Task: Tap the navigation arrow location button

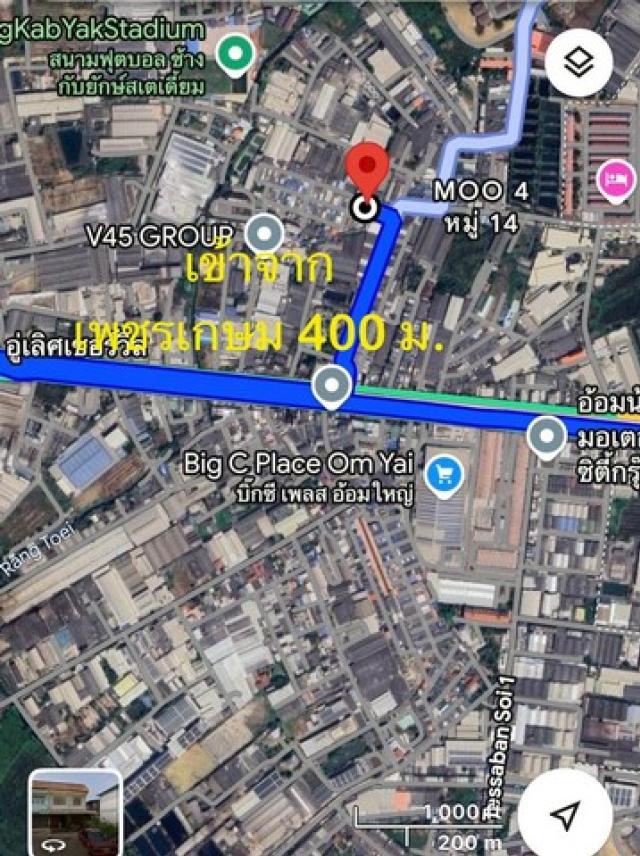Action: pyautogui.click(x=565, y=815)
